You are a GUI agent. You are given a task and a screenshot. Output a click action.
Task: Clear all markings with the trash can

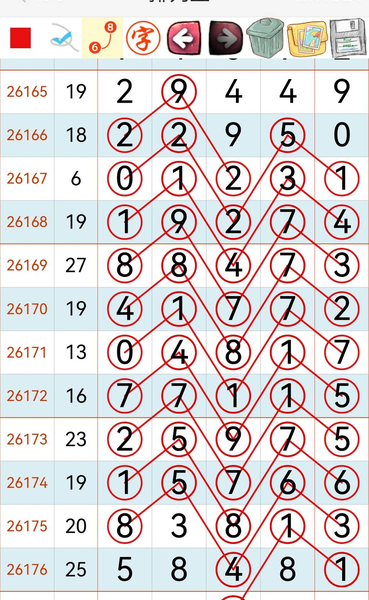coord(265,37)
